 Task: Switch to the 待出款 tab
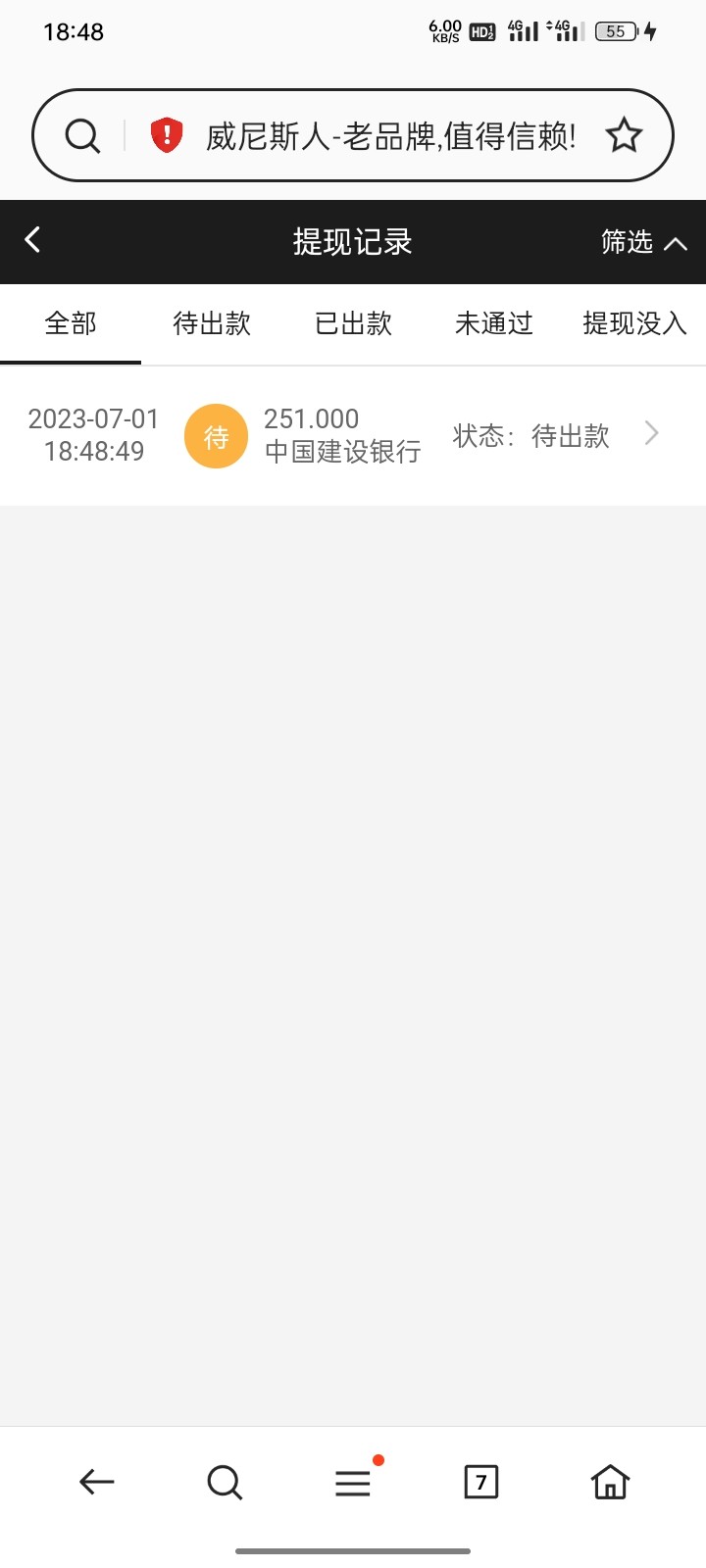click(x=212, y=323)
